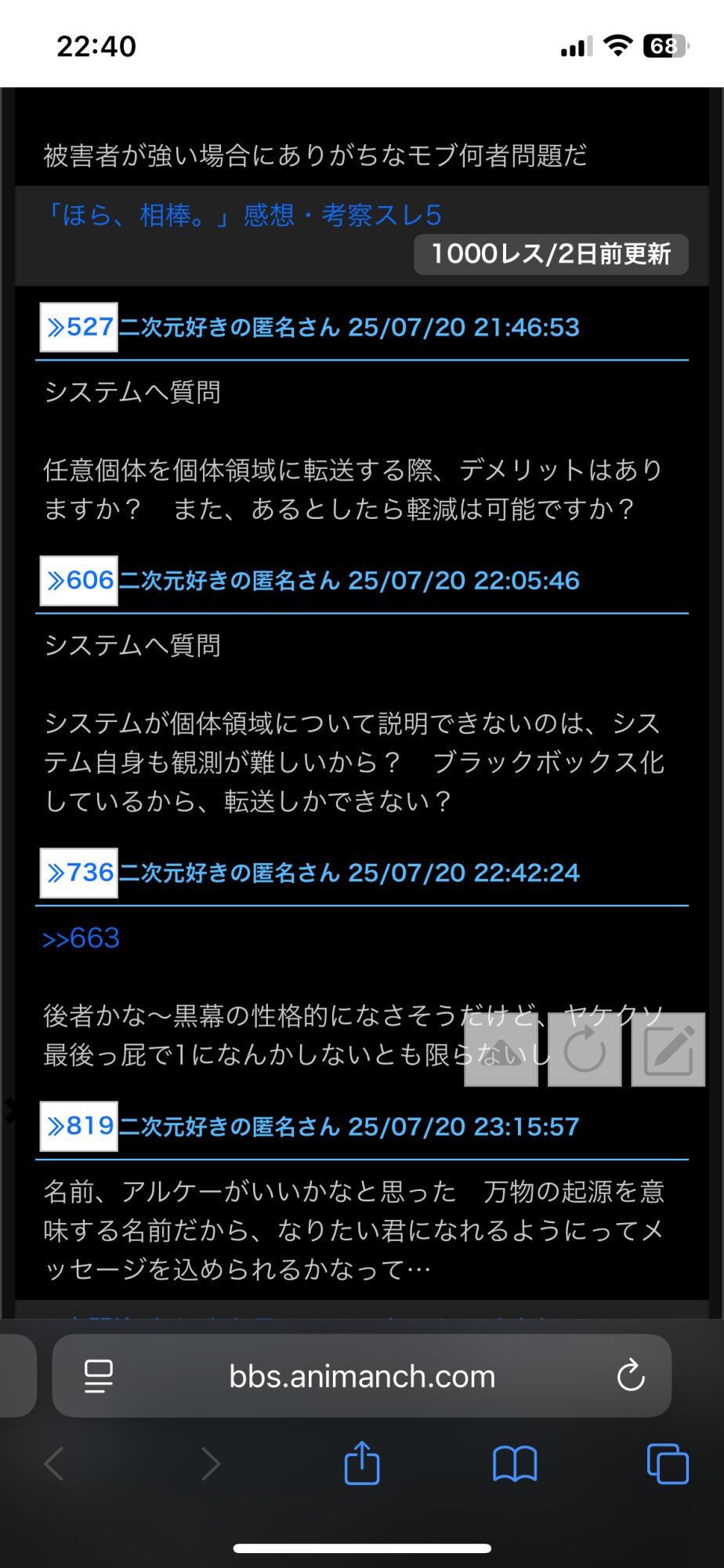
Task: Open the Safari page settings menu
Action: [x=99, y=1376]
